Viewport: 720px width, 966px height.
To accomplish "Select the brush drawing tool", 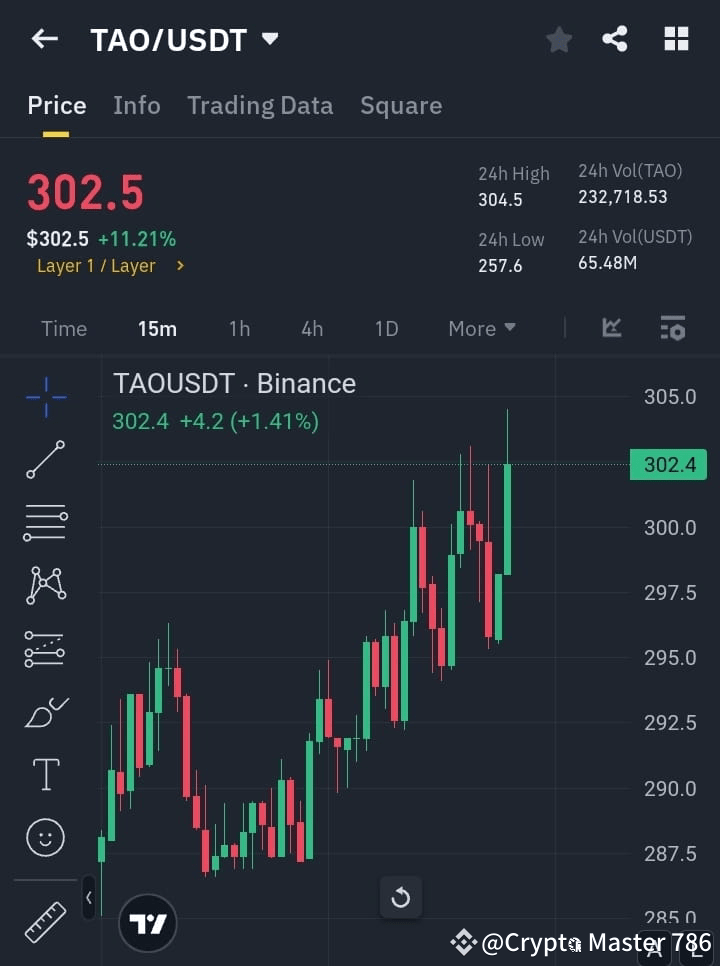I will (x=44, y=711).
